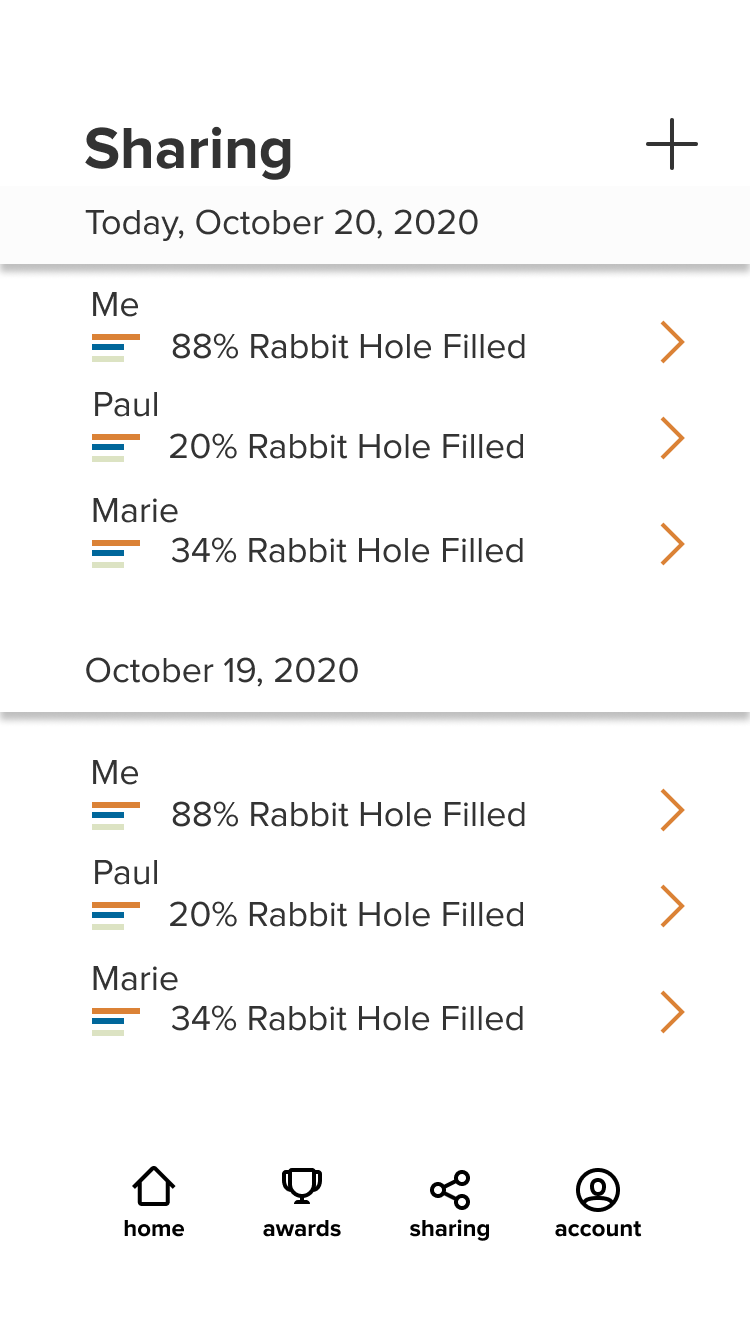The width and height of the screenshot is (750, 1334).
Task: Tap the plus icon to add sharing
Action: click(672, 145)
